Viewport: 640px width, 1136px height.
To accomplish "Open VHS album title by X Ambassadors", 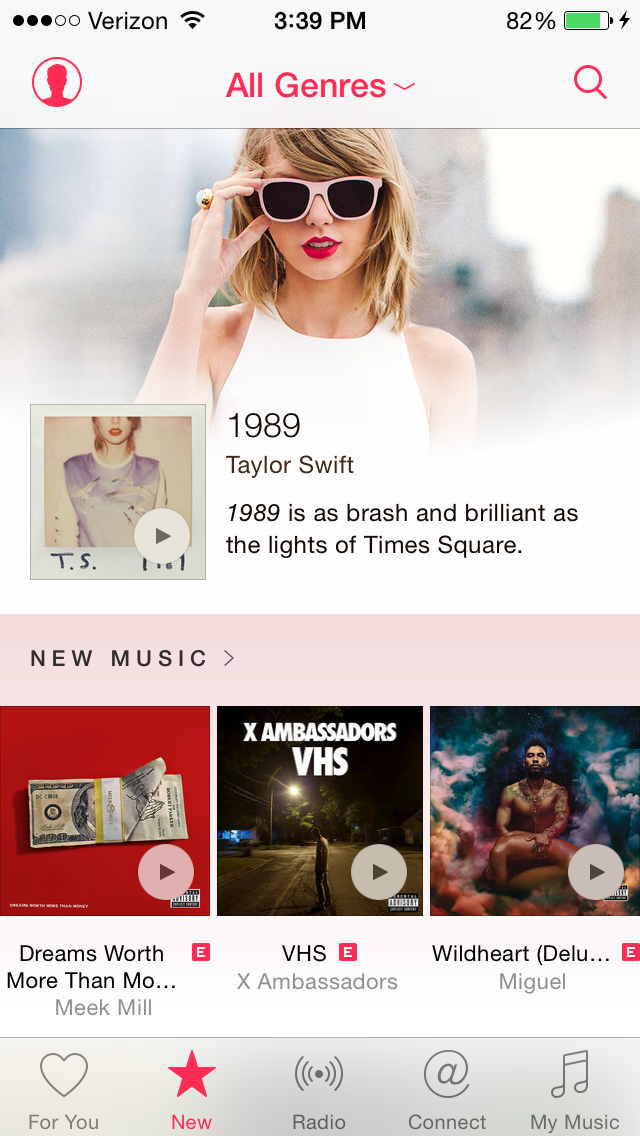I will [304, 953].
